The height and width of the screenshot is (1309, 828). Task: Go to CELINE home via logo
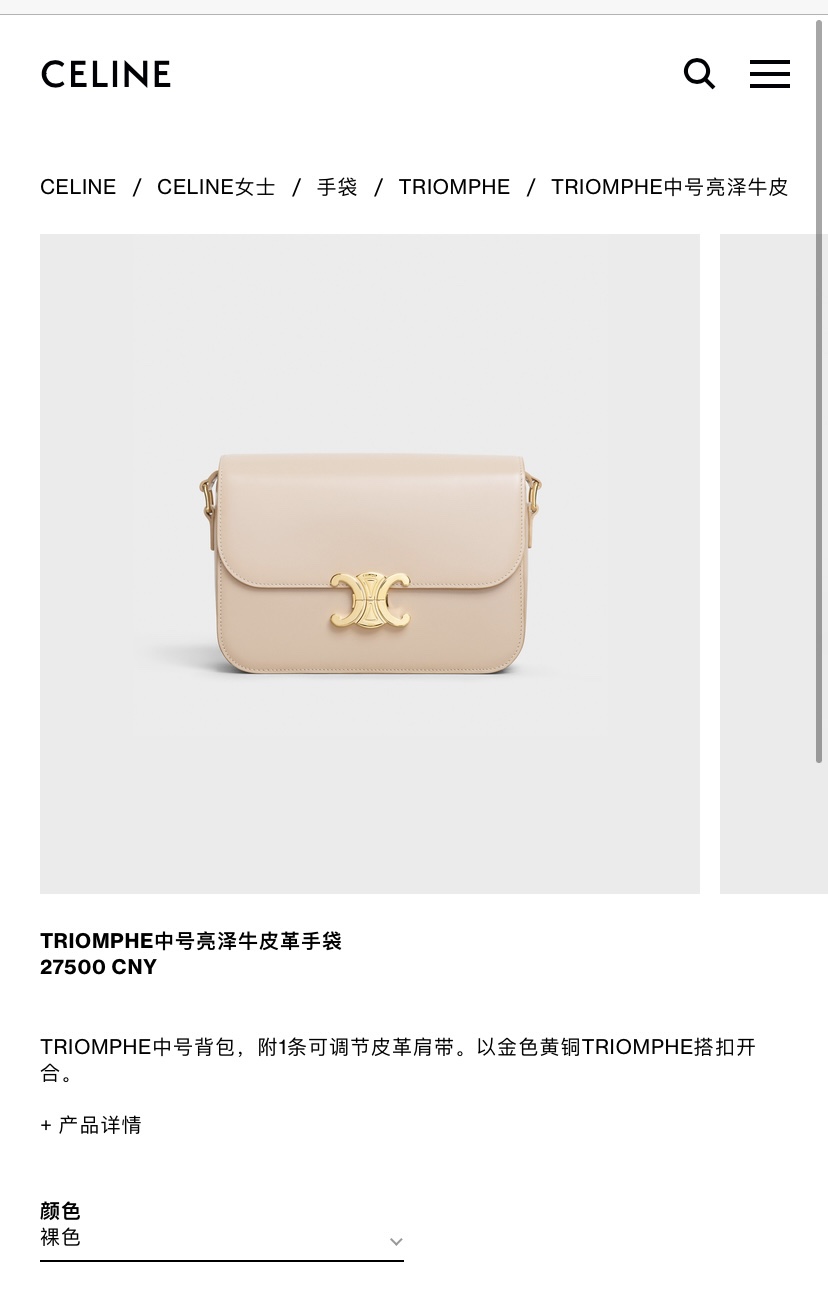106,74
